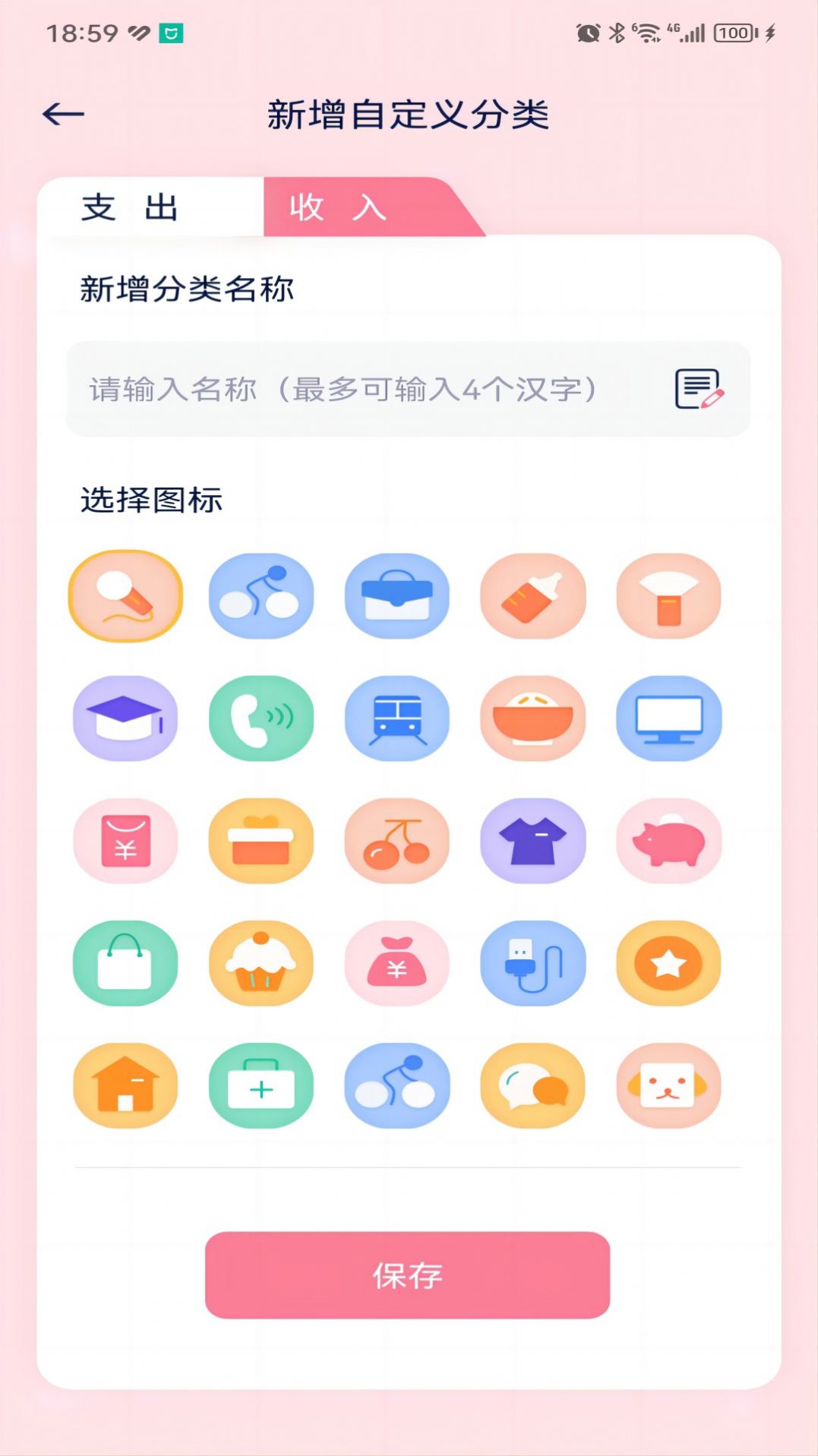
Task: Save the new category with 保存
Action: pos(407,1275)
